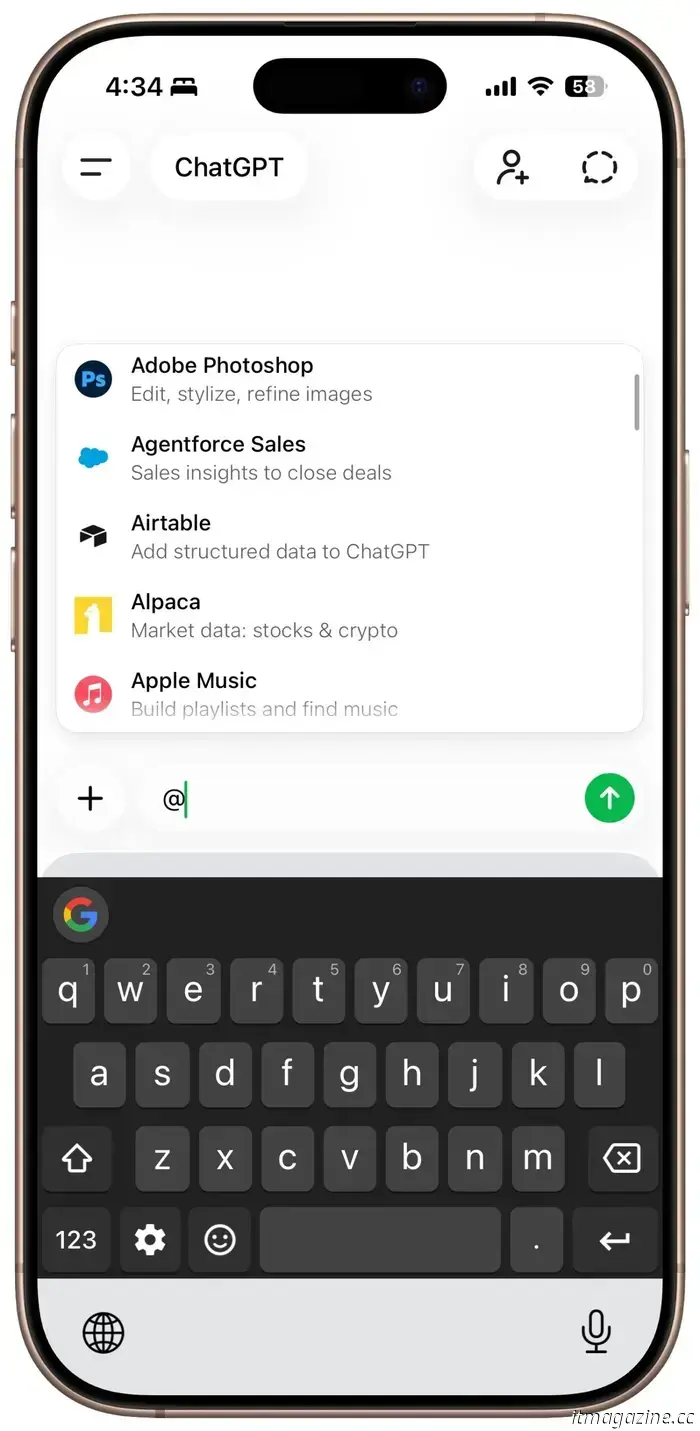The height and width of the screenshot is (1431, 700).
Task: Start dictation with the microphone
Action: click(596, 1332)
